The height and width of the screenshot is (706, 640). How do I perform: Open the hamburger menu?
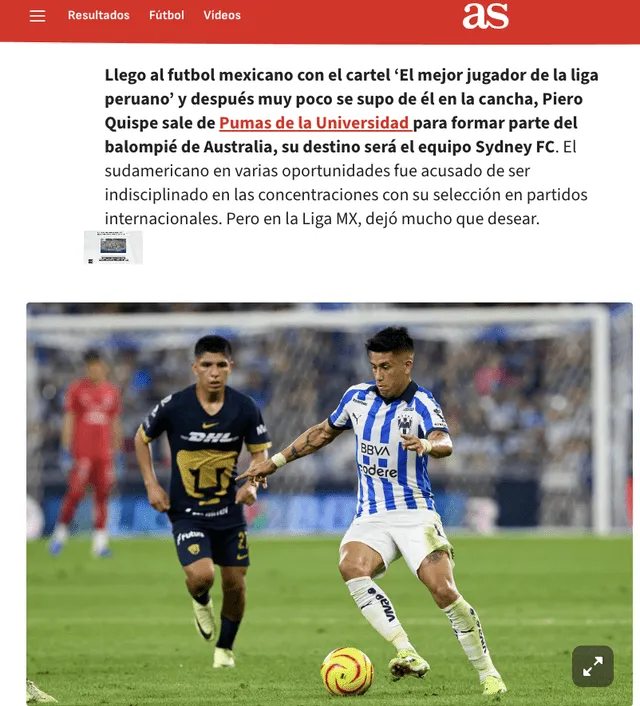click(x=38, y=16)
